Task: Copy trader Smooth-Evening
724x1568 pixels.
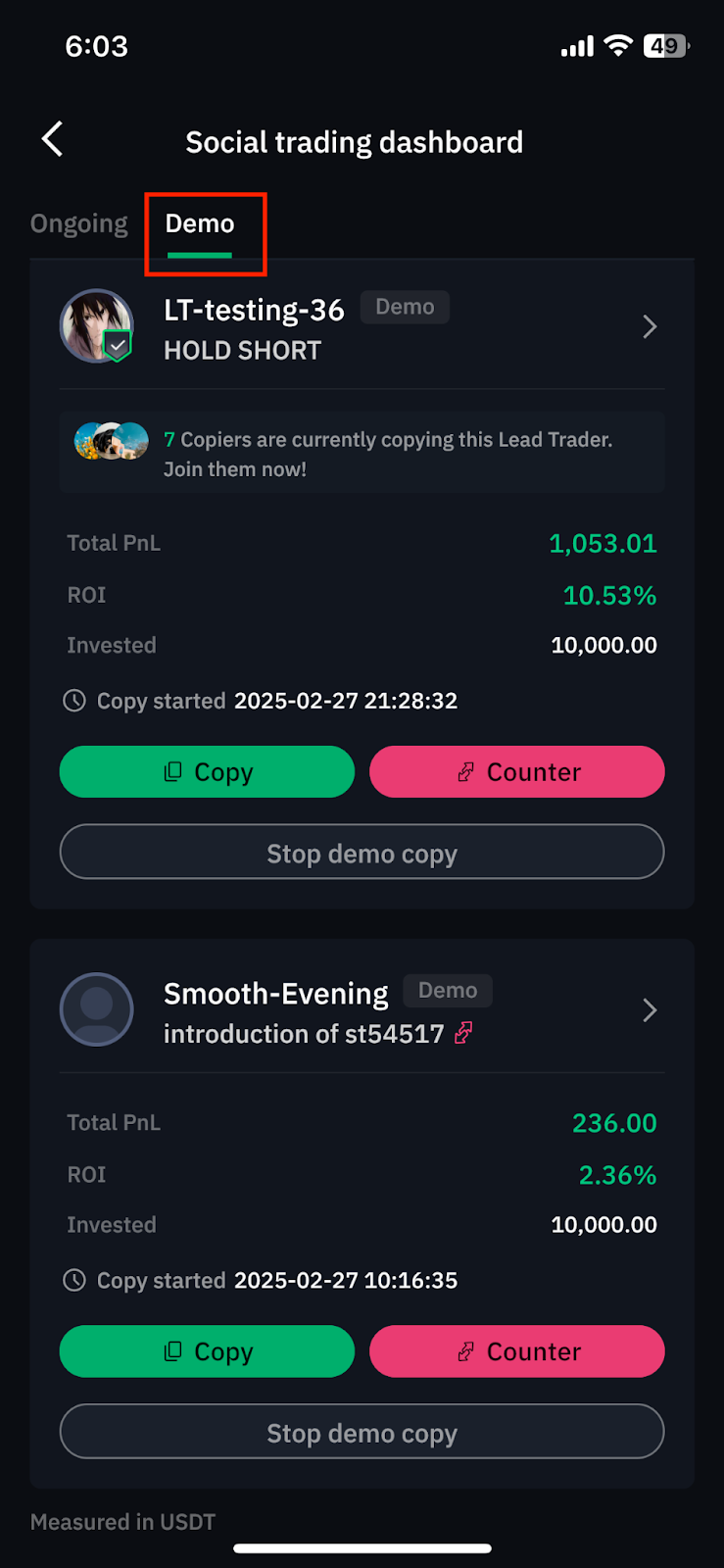Action: tap(207, 1351)
